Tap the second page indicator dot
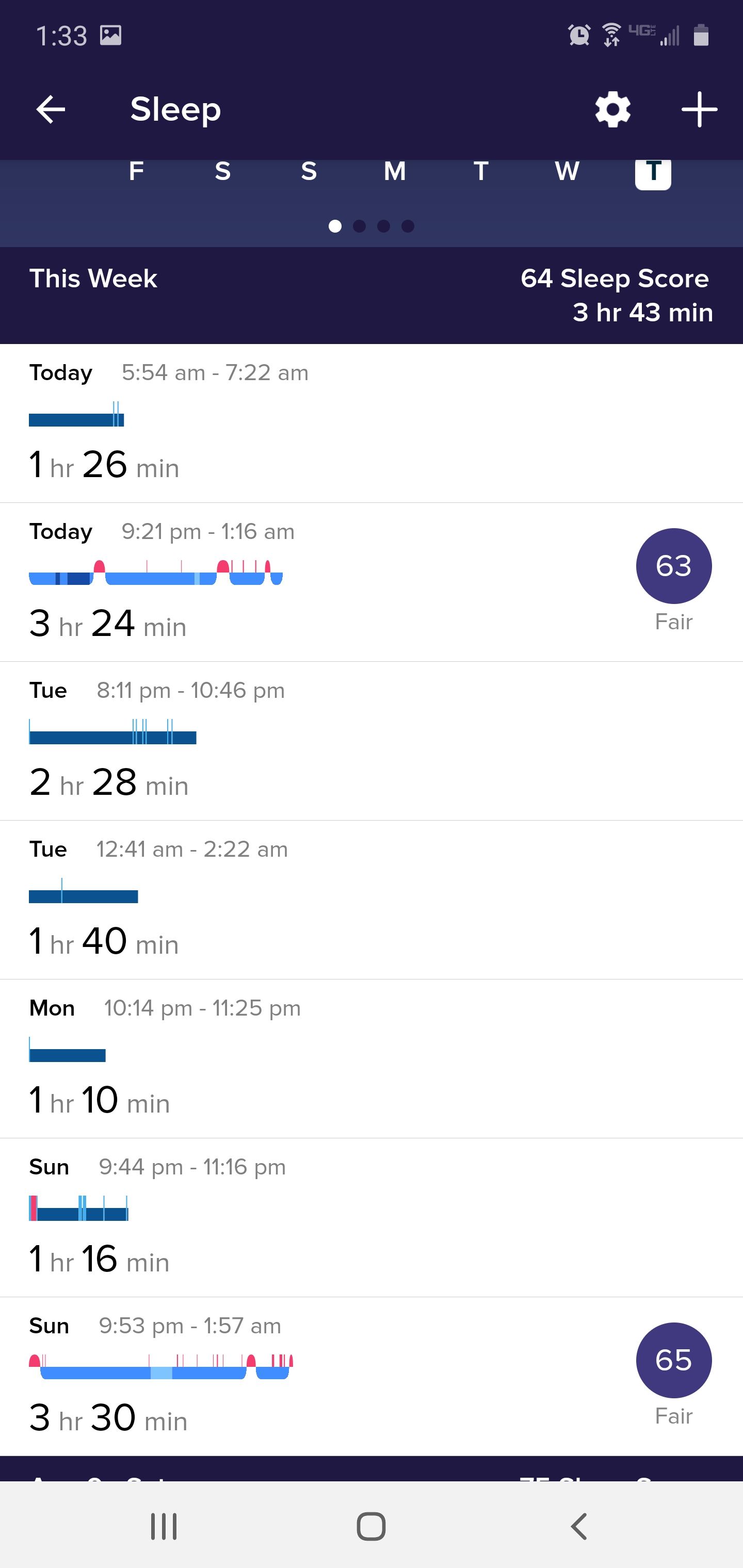The width and height of the screenshot is (743, 1568). tap(359, 226)
